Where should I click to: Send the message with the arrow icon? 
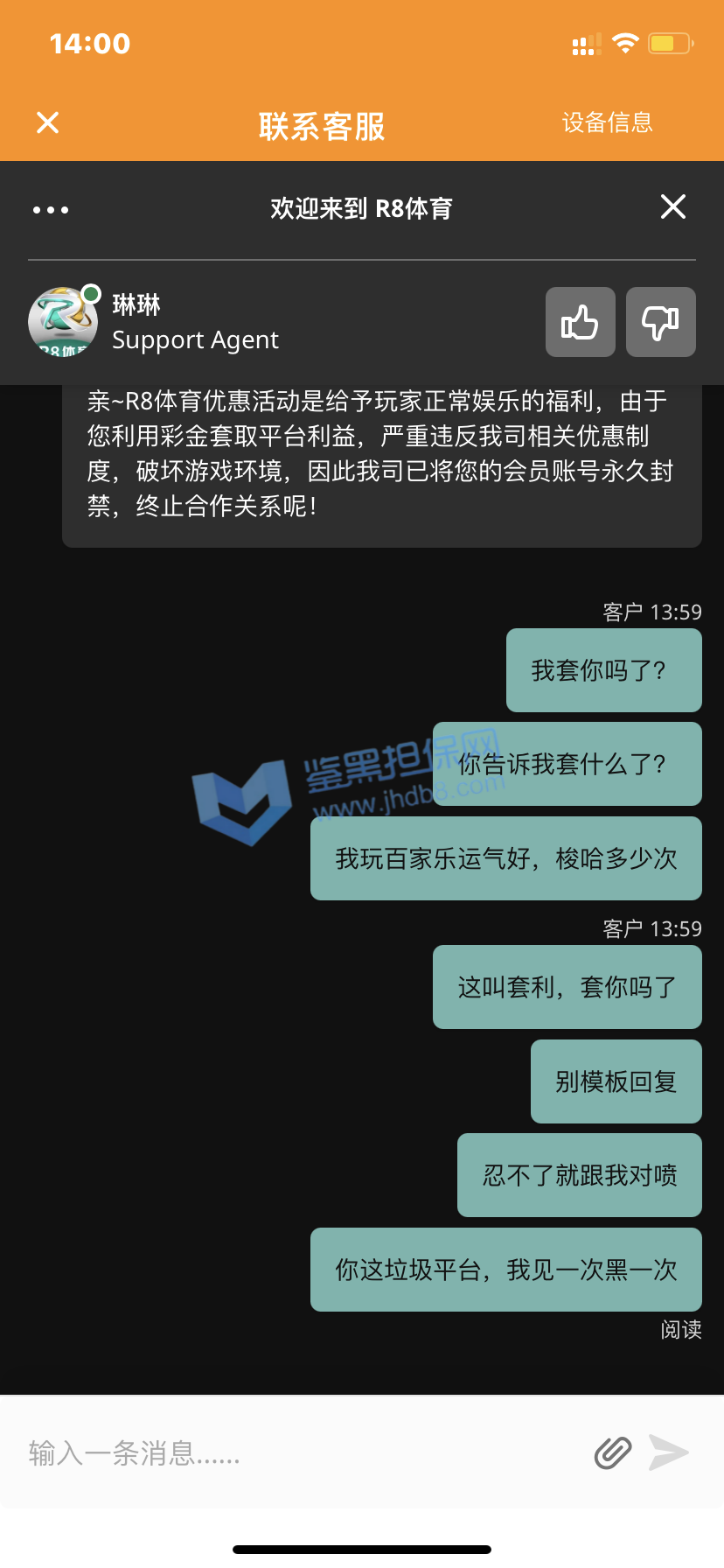click(669, 1452)
